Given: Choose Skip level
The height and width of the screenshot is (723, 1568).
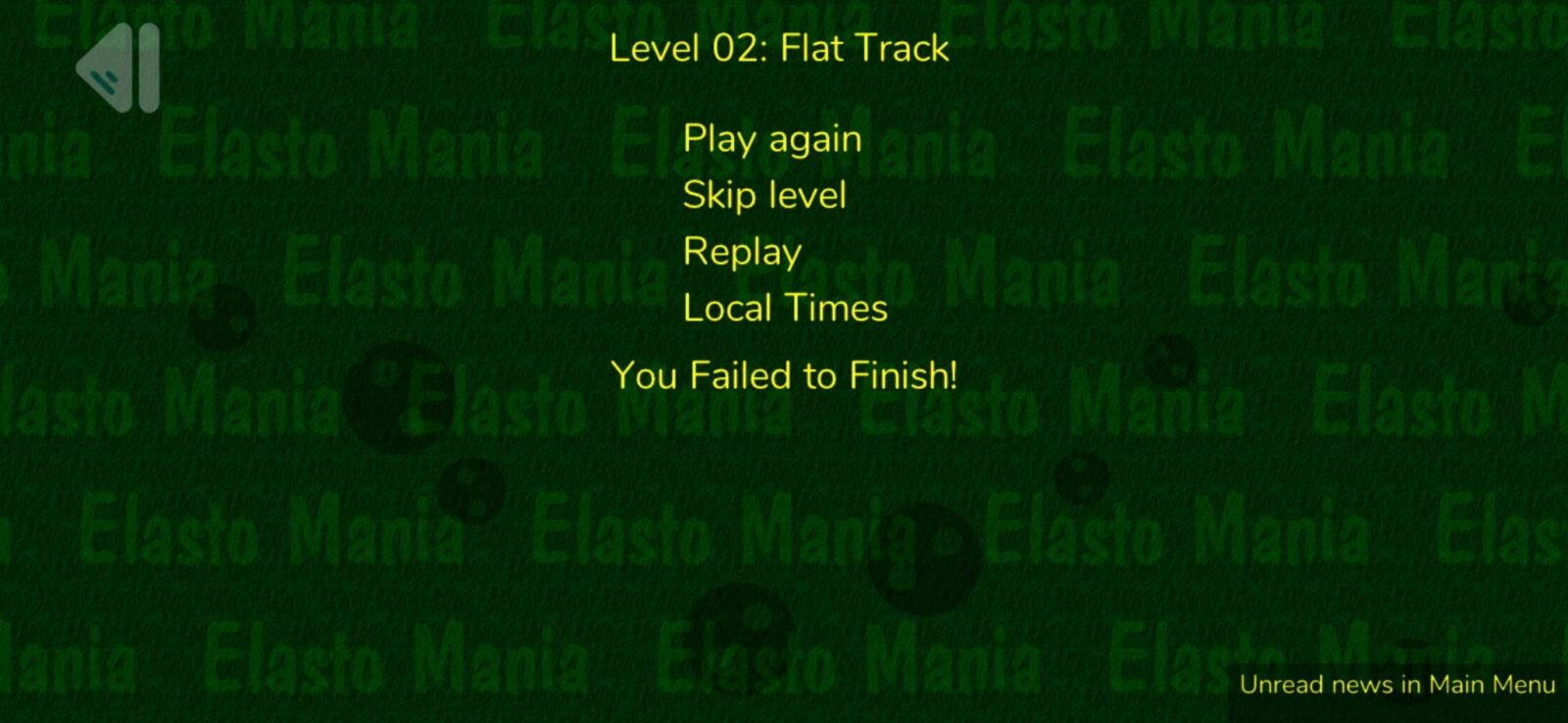Looking at the screenshot, I should point(764,195).
